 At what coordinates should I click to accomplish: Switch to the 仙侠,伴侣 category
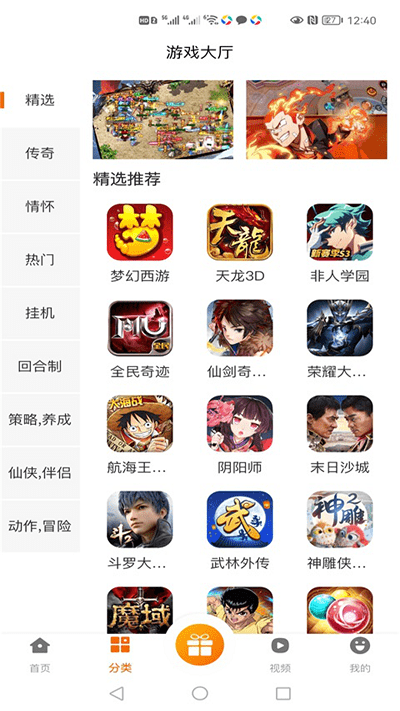tap(40, 473)
